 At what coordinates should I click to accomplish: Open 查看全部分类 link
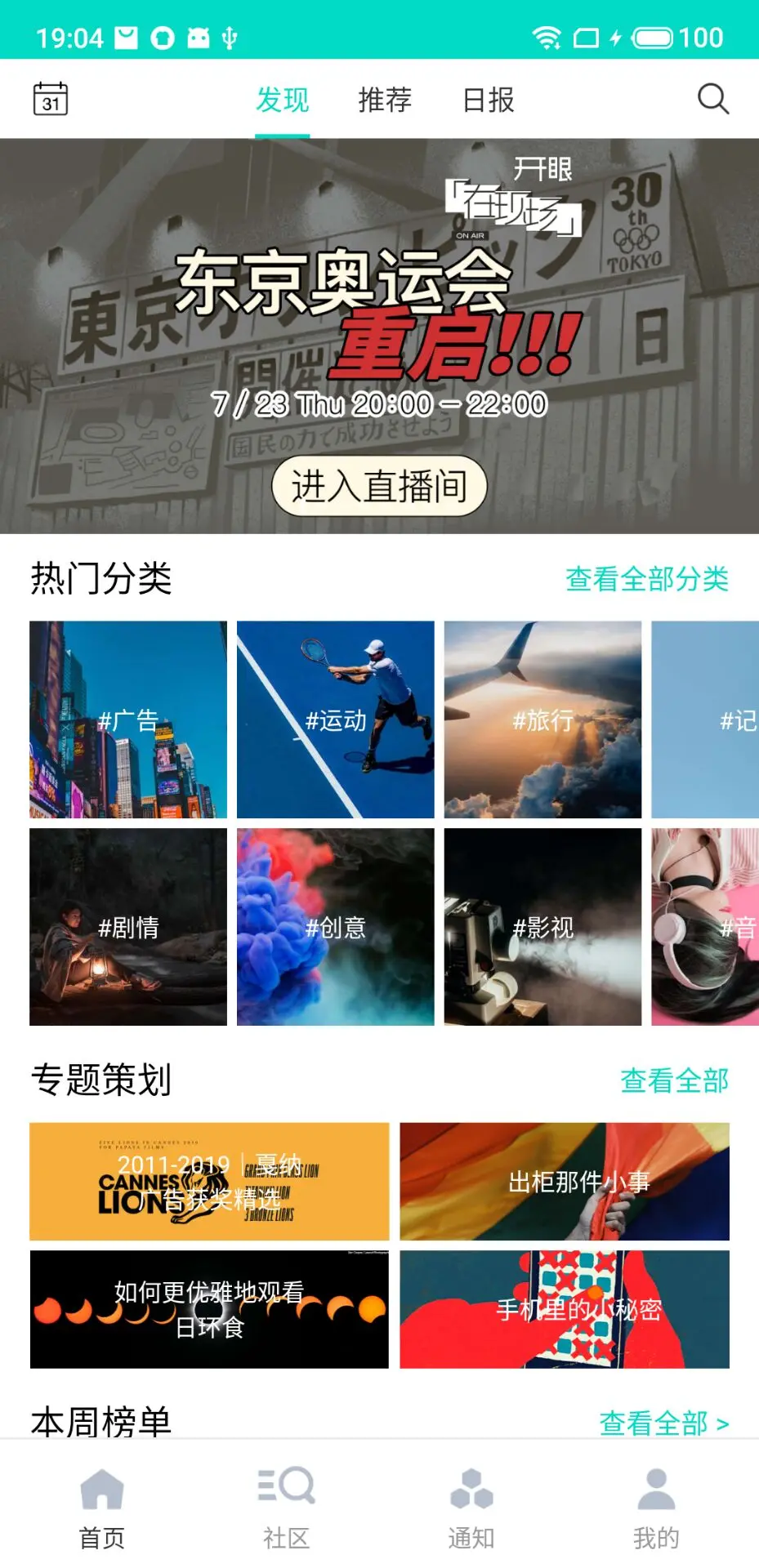click(x=647, y=579)
